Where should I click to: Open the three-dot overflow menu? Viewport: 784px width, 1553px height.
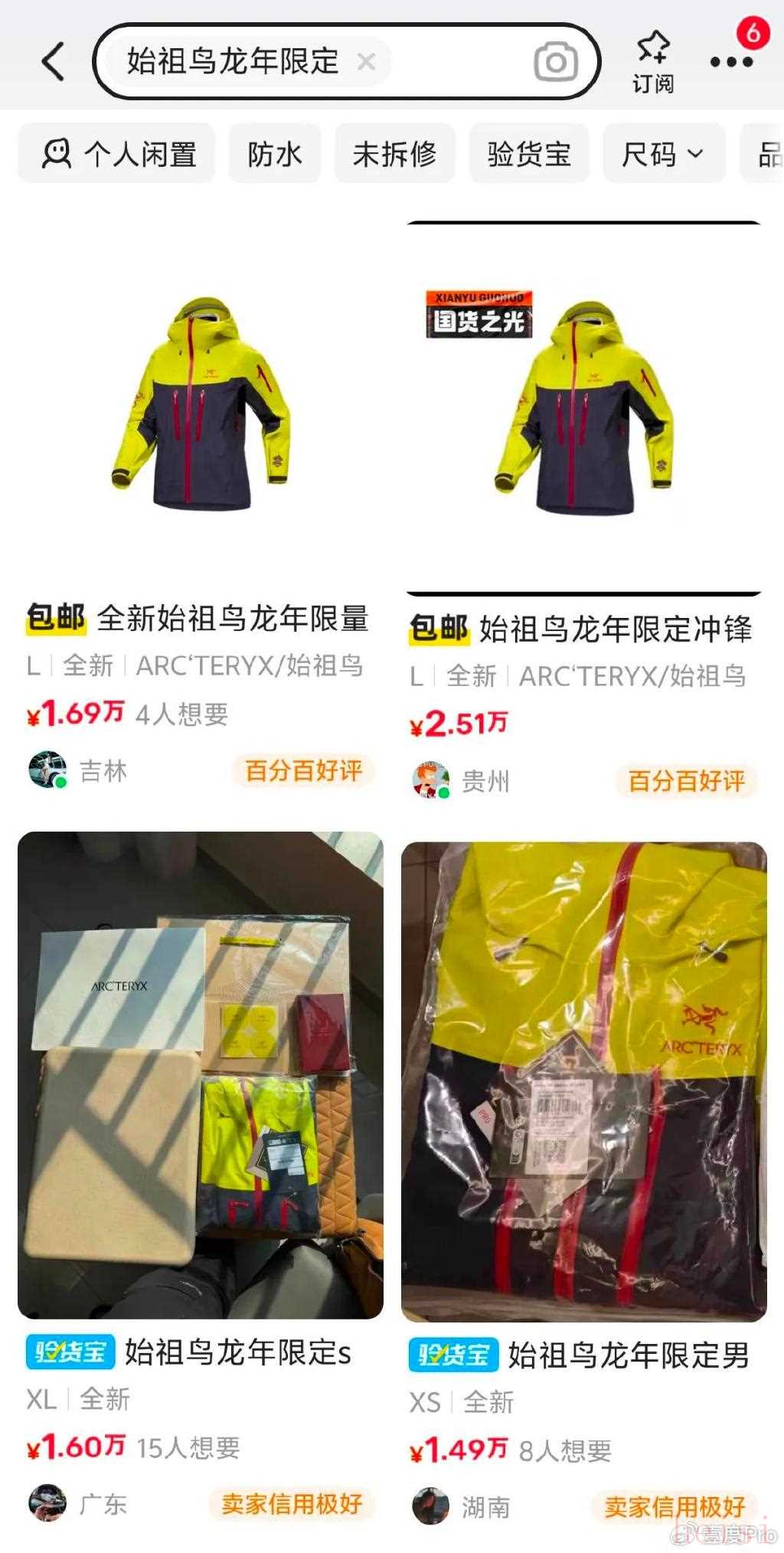(x=731, y=61)
